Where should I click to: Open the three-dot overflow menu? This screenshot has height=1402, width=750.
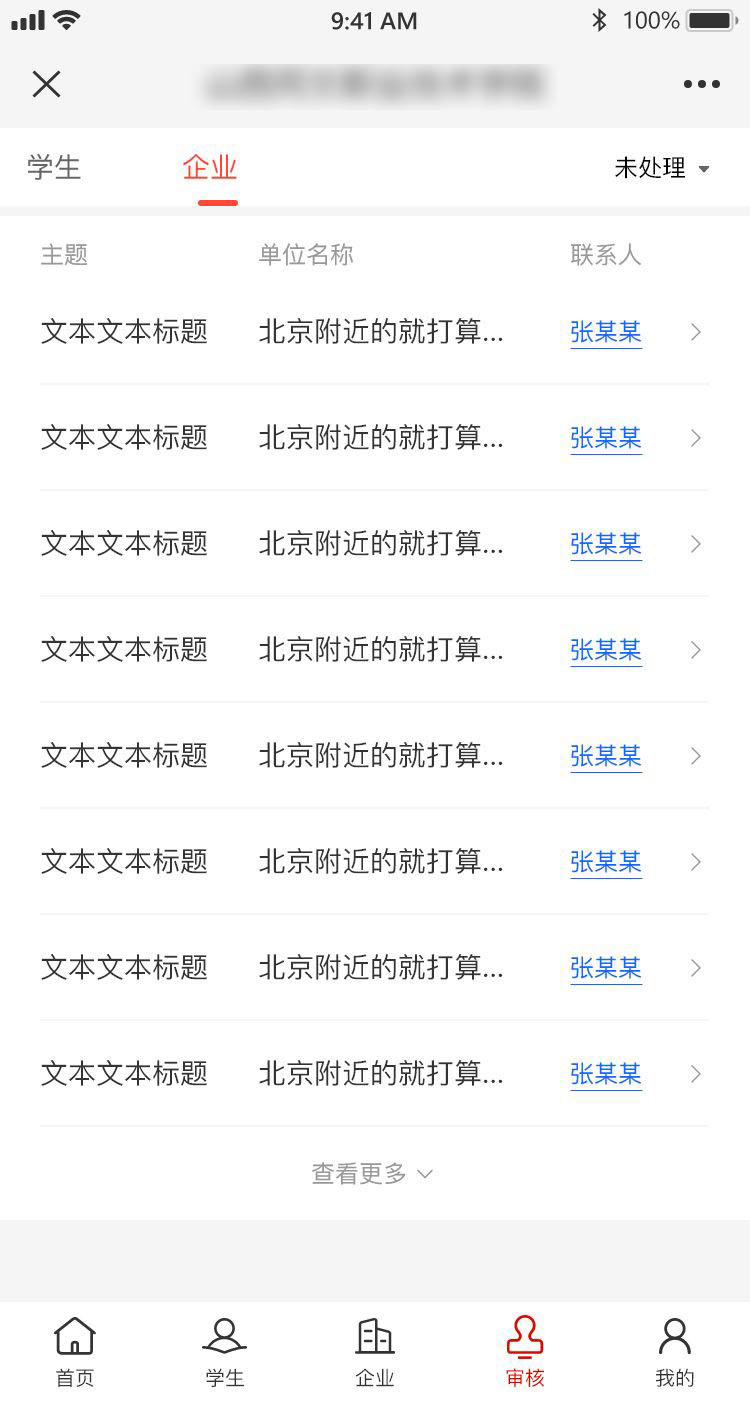(x=702, y=84)
